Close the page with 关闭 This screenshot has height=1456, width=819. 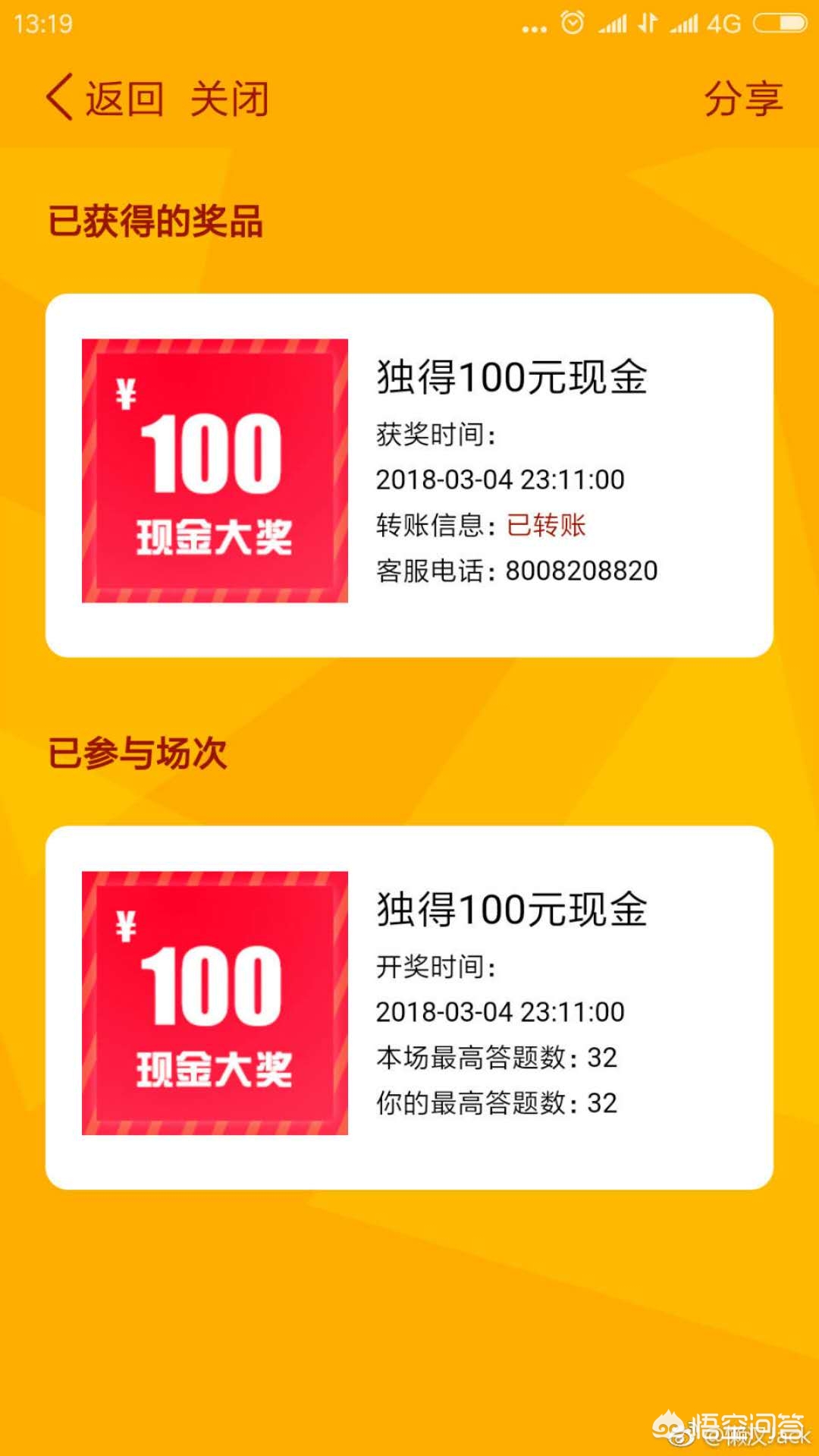(x=229, y=99)
